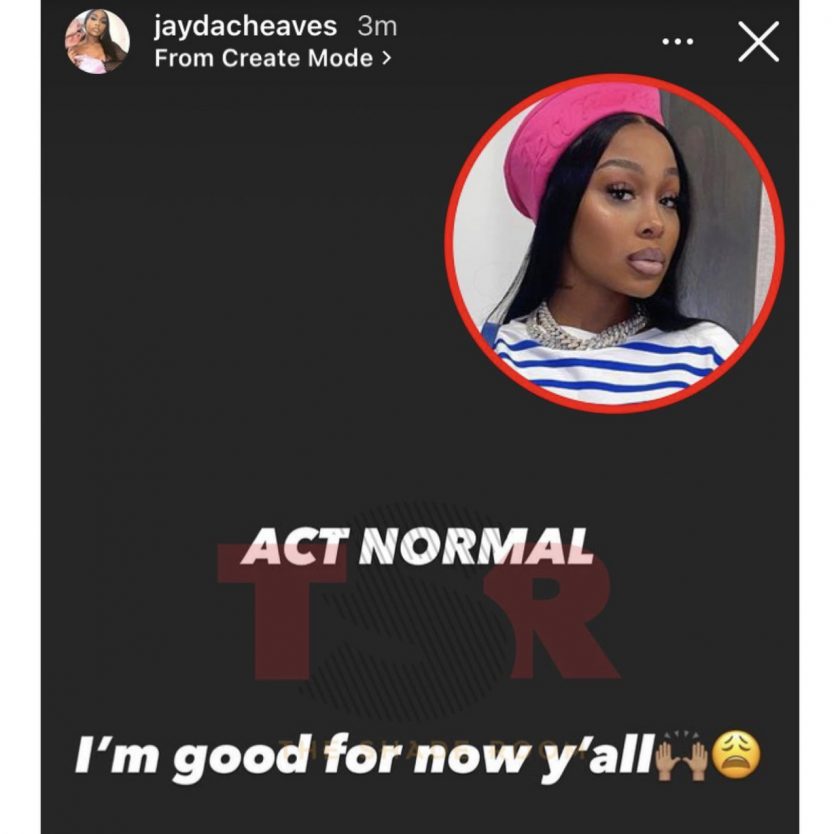Open the jaydacheaves profile picture
This screenshot has height=834, width=840.
click(x=97, y=42)
